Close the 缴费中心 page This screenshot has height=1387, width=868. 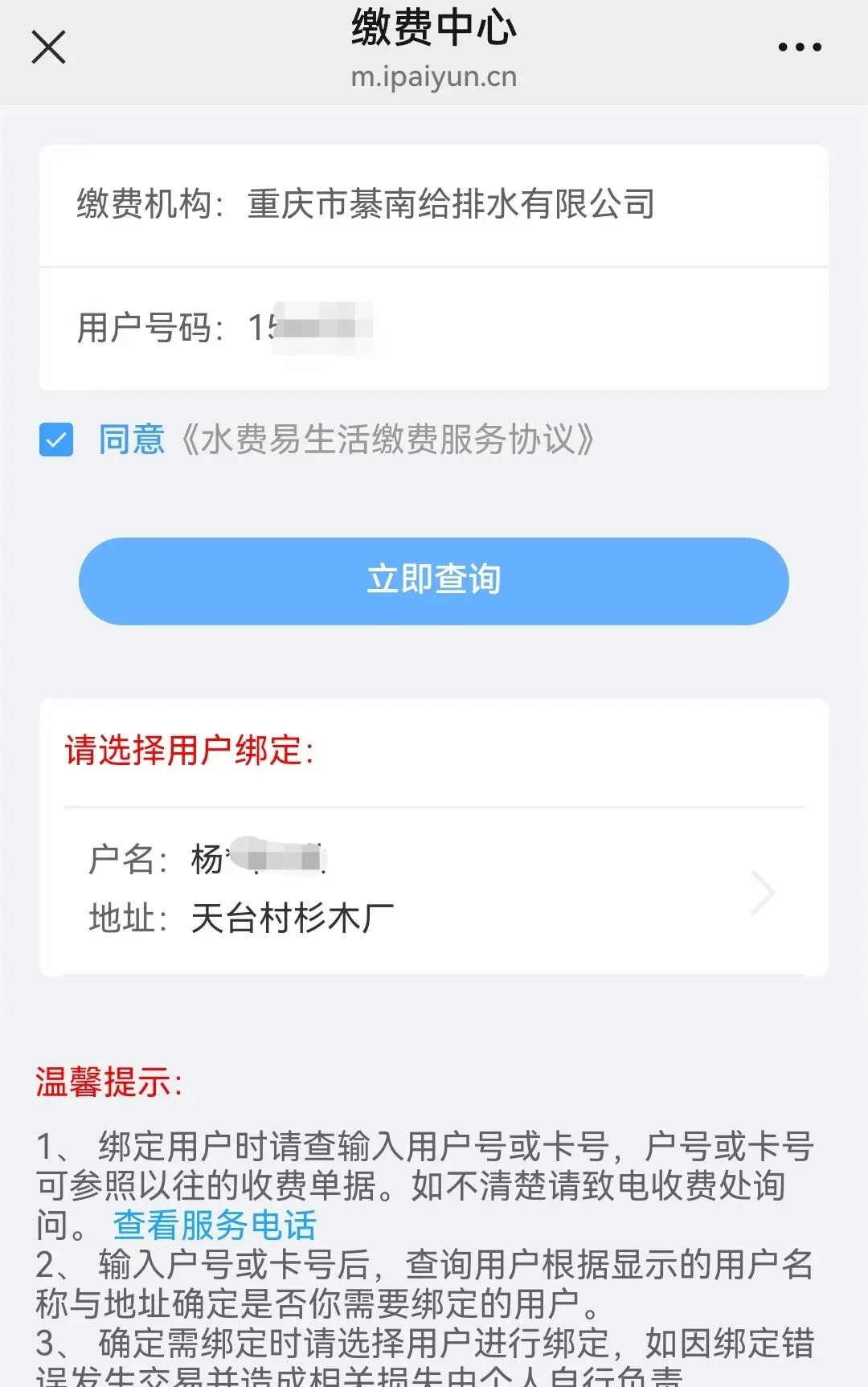[48, 47]
